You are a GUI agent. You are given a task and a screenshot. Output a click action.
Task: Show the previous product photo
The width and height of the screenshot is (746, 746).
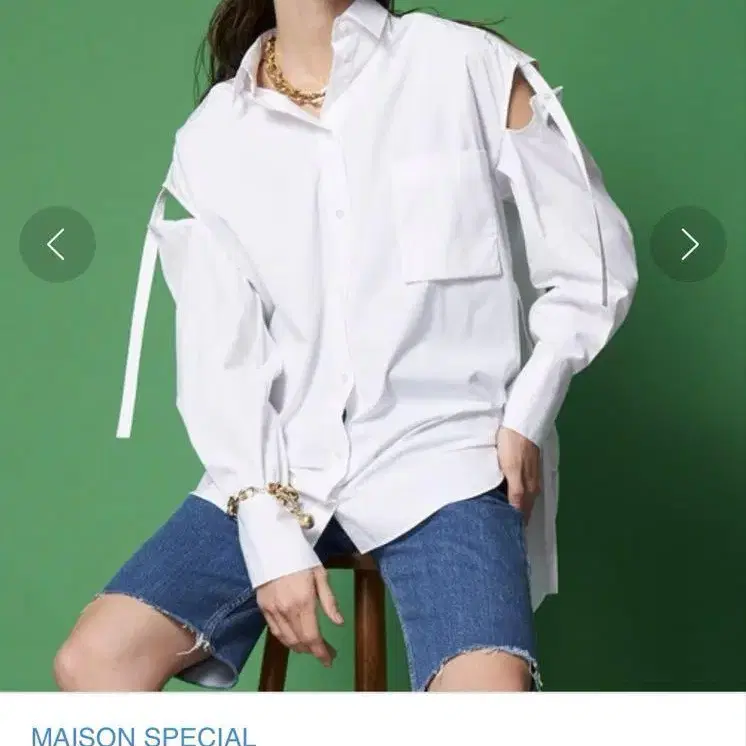[x=57, y=244]
